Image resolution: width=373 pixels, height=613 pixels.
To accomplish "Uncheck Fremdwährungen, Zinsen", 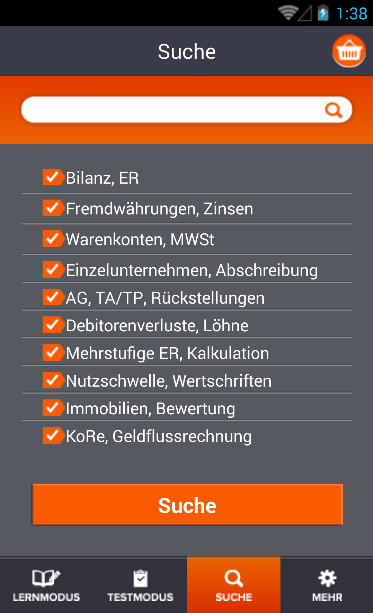I will tap(52, 208).
